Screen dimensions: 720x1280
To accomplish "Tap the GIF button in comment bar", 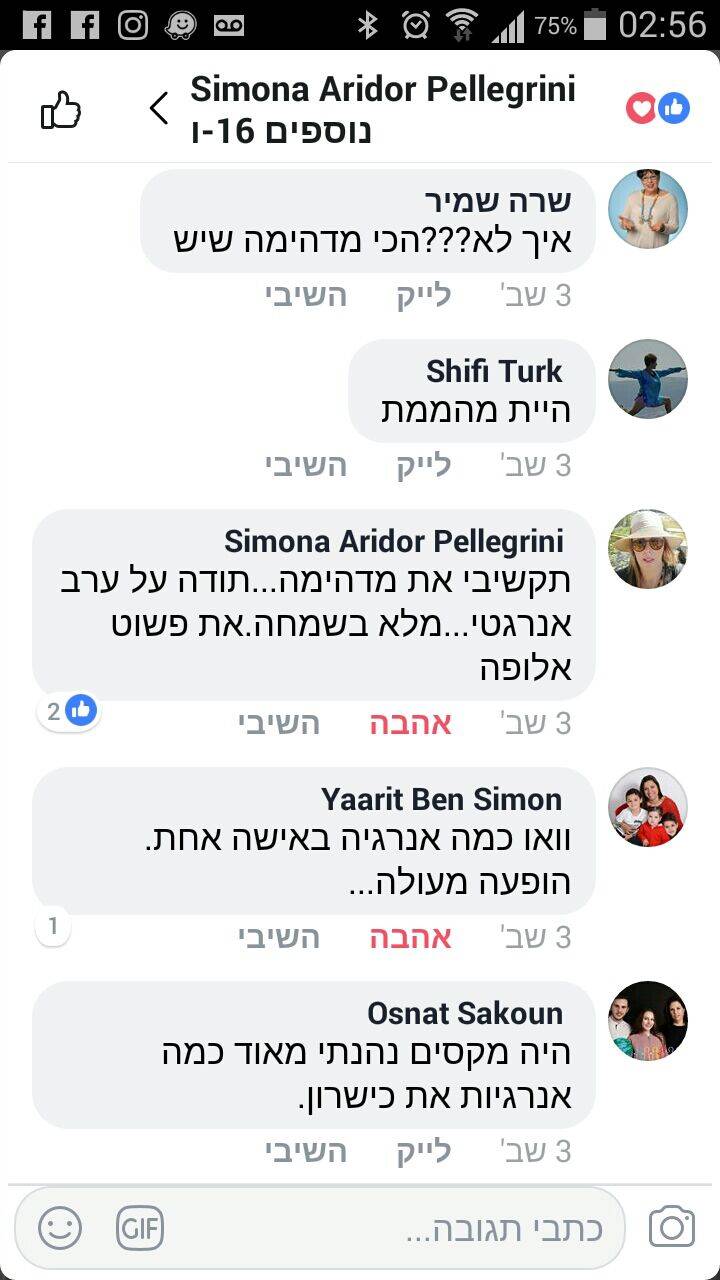I will click(140, 1228).
